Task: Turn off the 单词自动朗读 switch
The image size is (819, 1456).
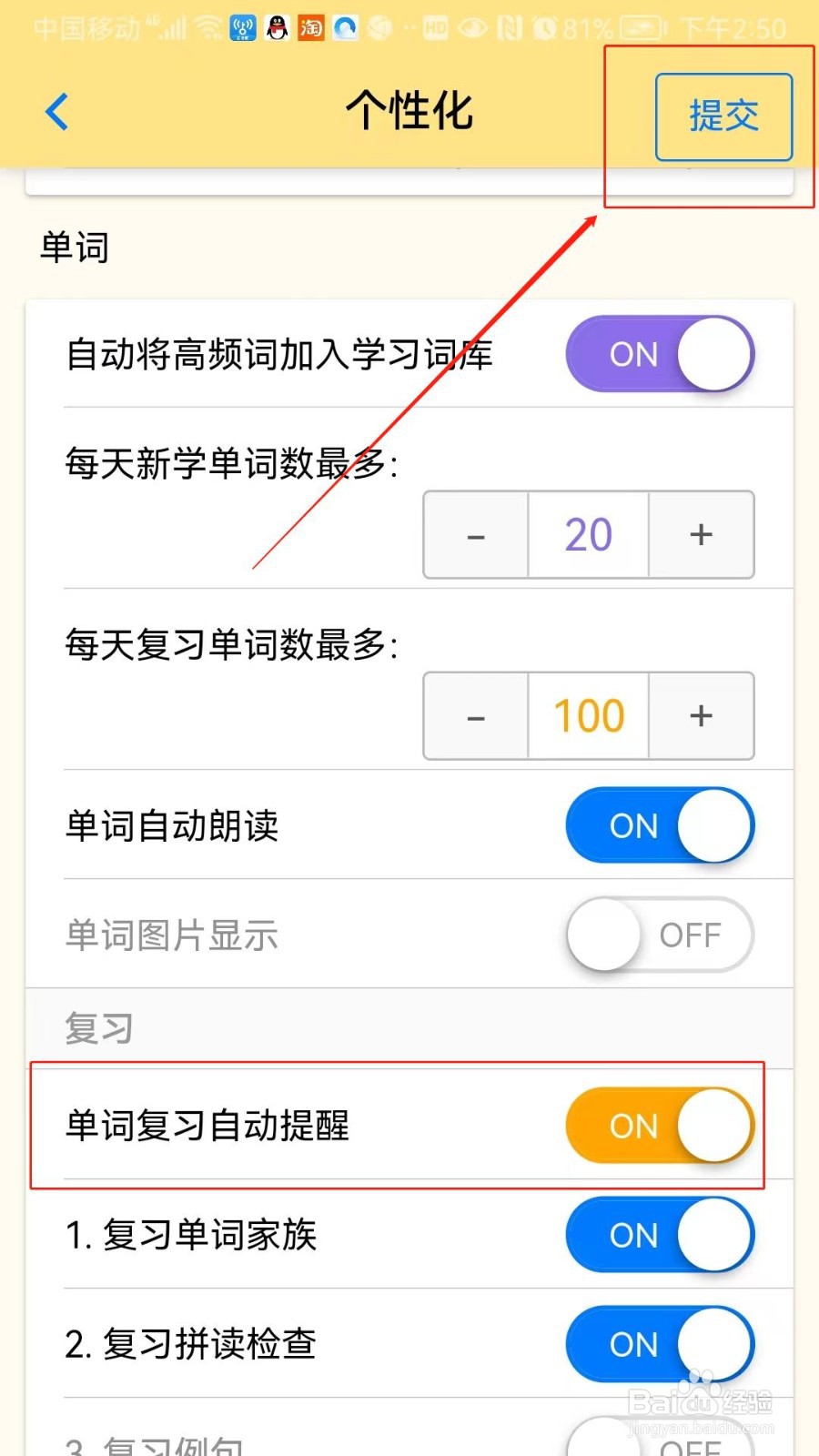Action: click(x=659, y=825)
